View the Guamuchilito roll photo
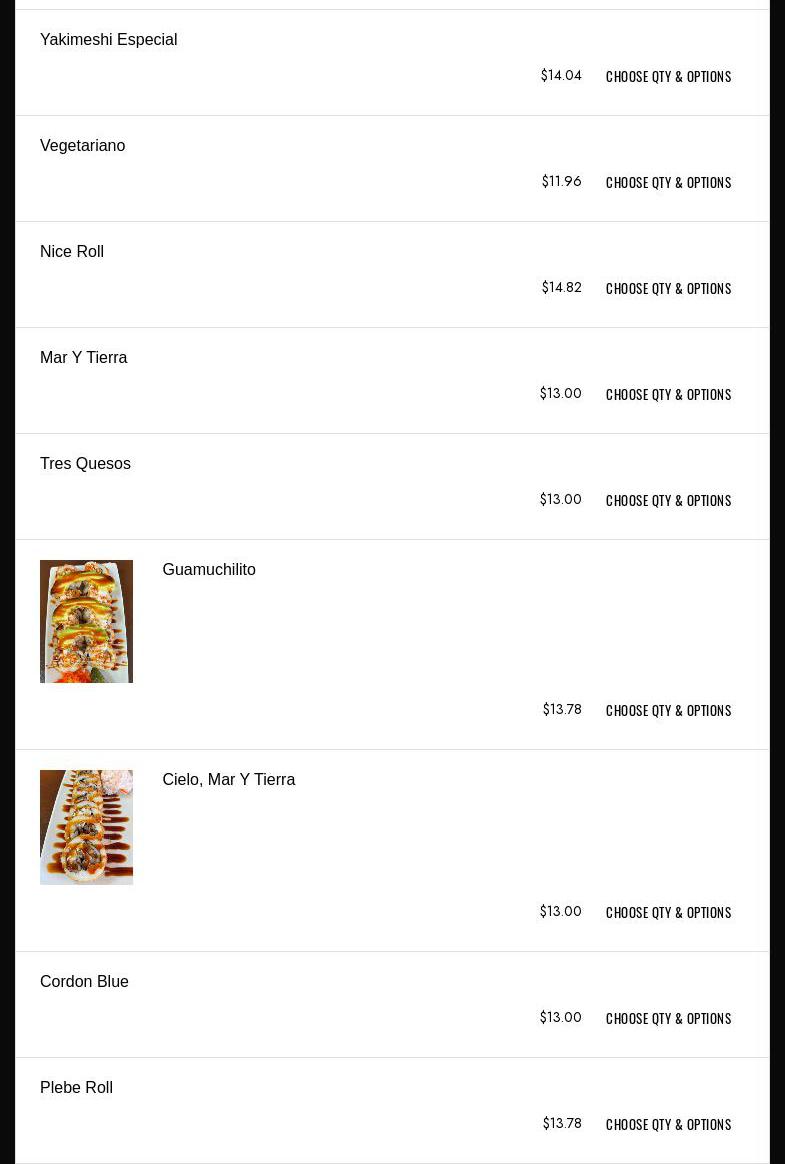Image resolution: width=785 pixels, height=1164 pixels. coord(86,621)
